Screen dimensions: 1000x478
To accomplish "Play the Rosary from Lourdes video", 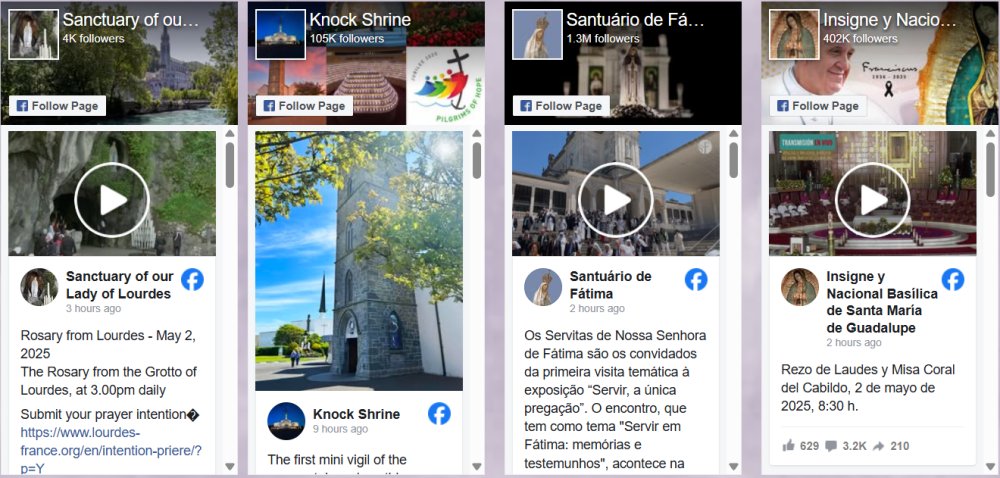I will point(112,199).
